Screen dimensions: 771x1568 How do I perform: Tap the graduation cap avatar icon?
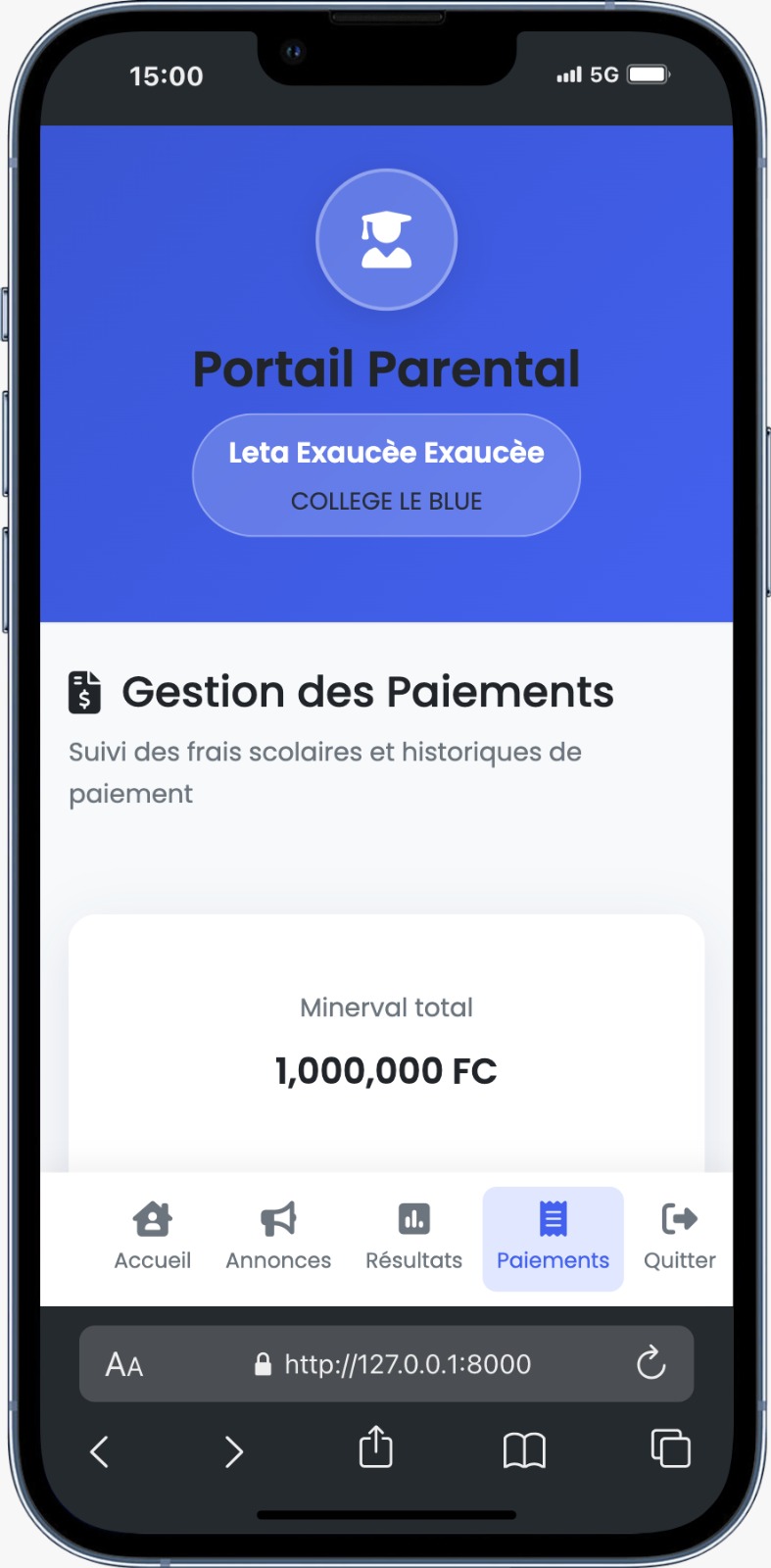pyautogui.click(x=386, y=239)
